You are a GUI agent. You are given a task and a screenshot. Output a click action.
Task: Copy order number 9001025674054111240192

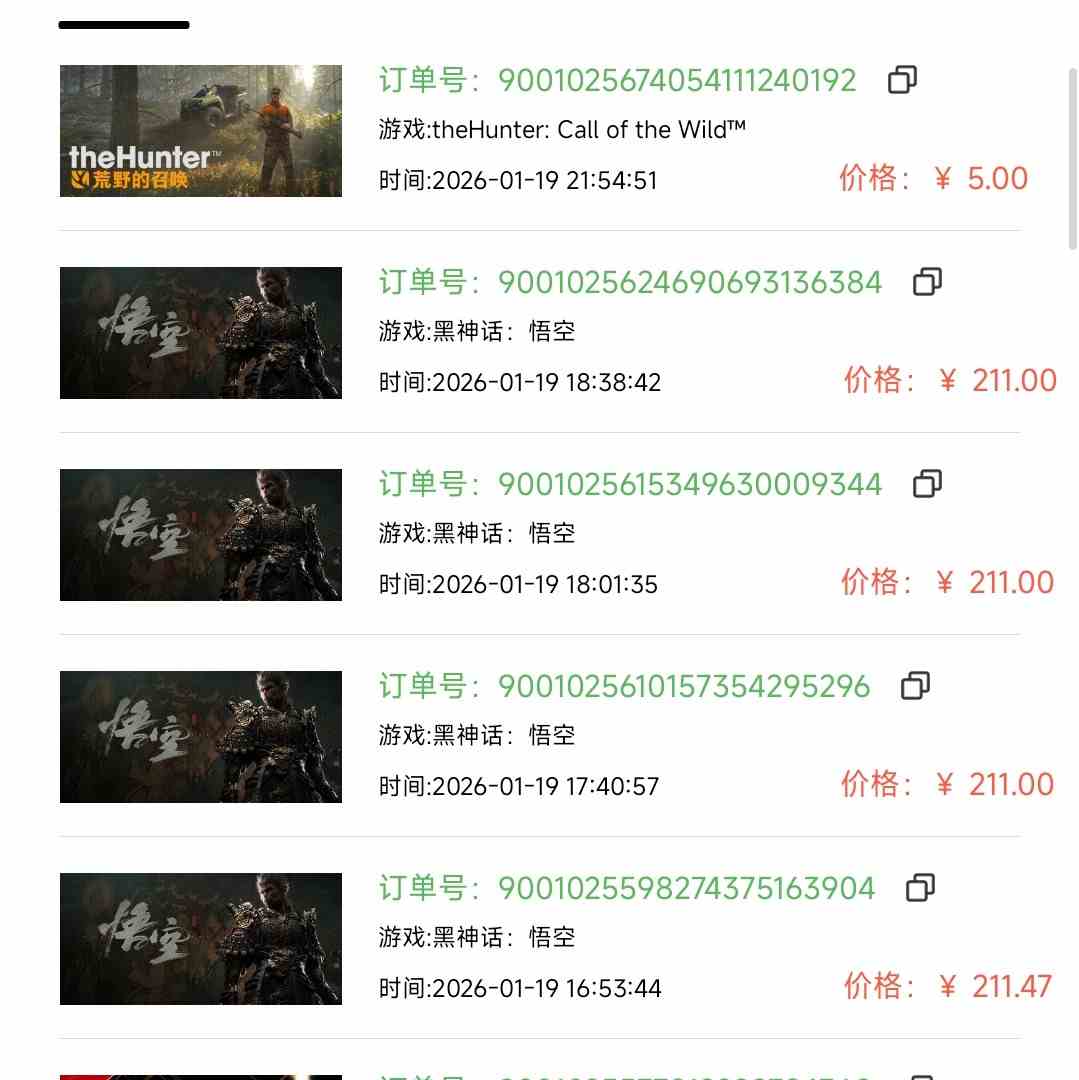pyautogui.click(x=902, y=80)
